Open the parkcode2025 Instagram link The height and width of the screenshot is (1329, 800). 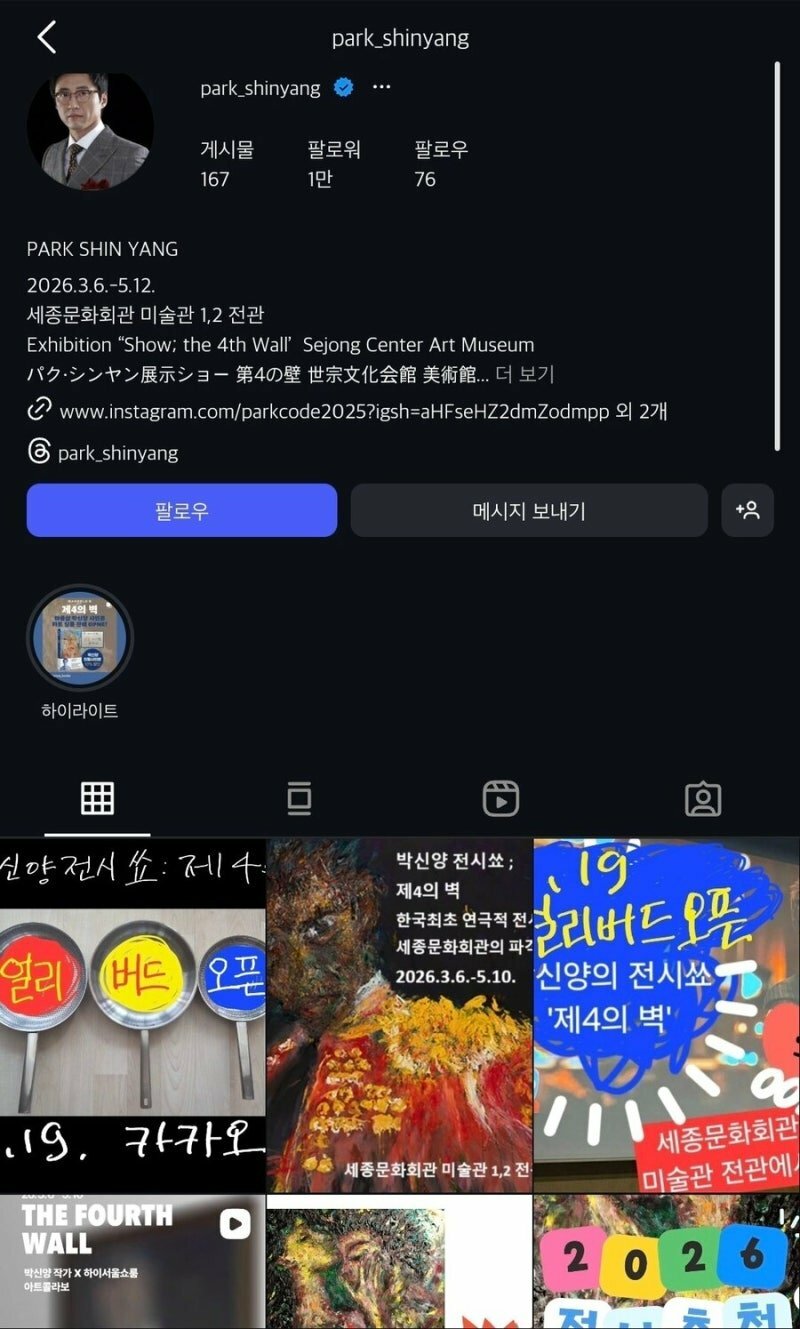coord(334,411)
